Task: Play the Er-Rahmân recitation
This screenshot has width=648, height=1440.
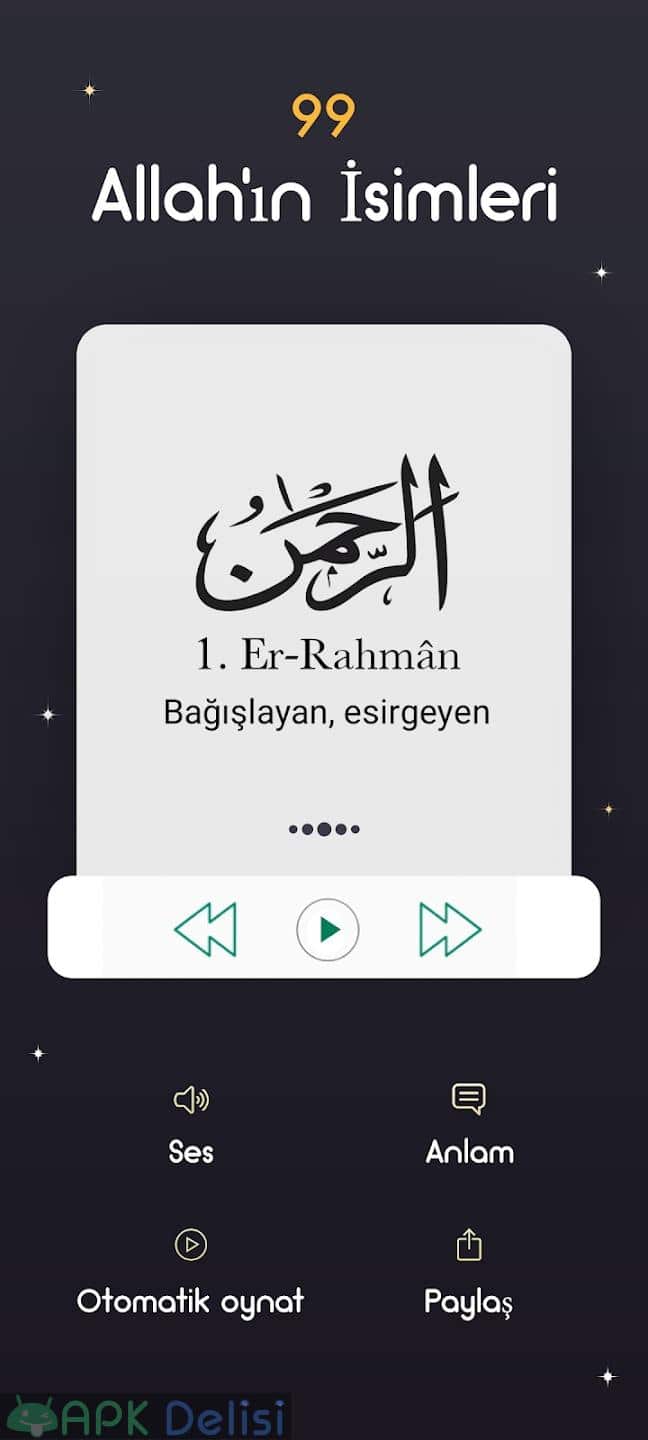Action: pos(328,930)
